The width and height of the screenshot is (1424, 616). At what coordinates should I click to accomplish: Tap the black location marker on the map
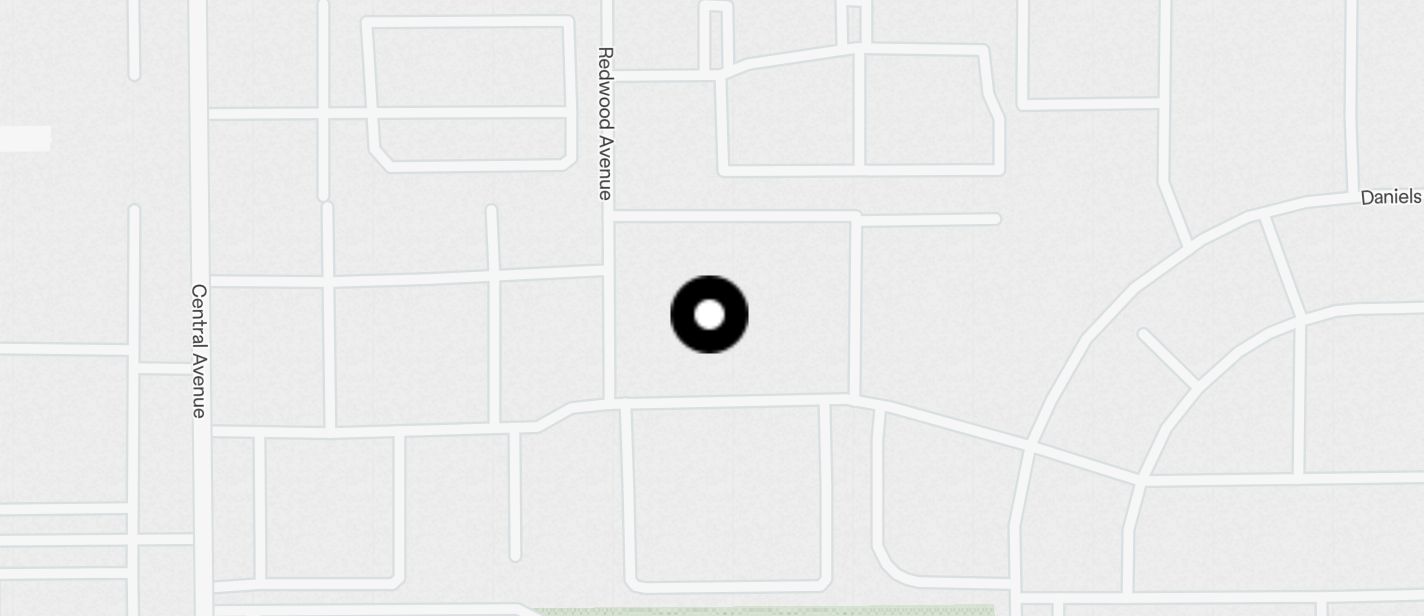point(709,315)
